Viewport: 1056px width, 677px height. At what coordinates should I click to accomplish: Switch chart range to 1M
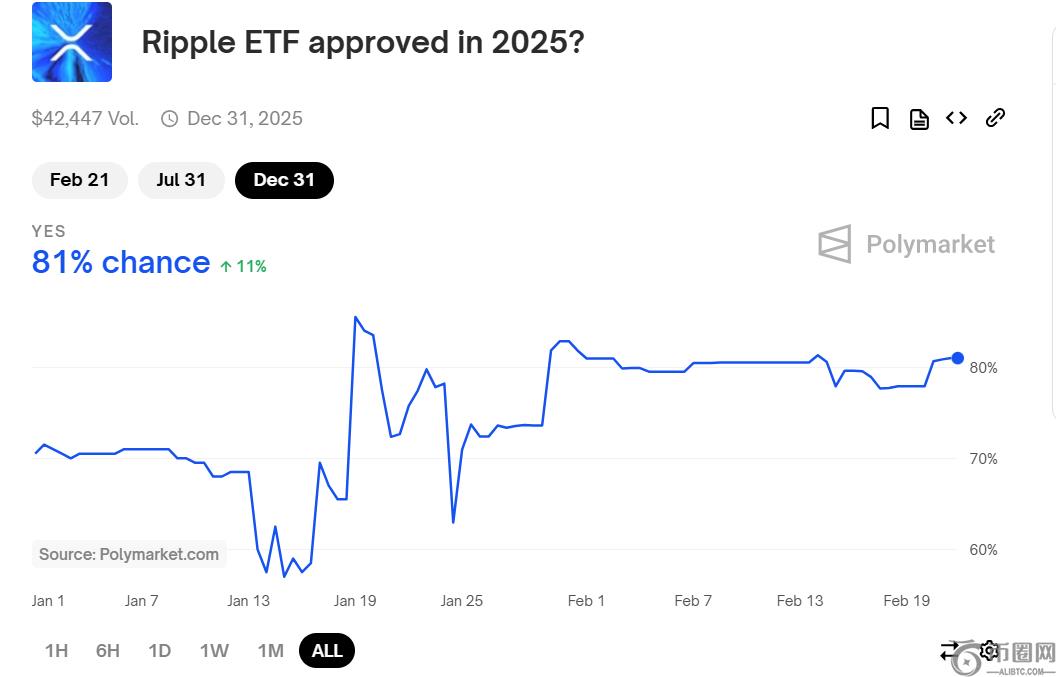click(271, 651)
